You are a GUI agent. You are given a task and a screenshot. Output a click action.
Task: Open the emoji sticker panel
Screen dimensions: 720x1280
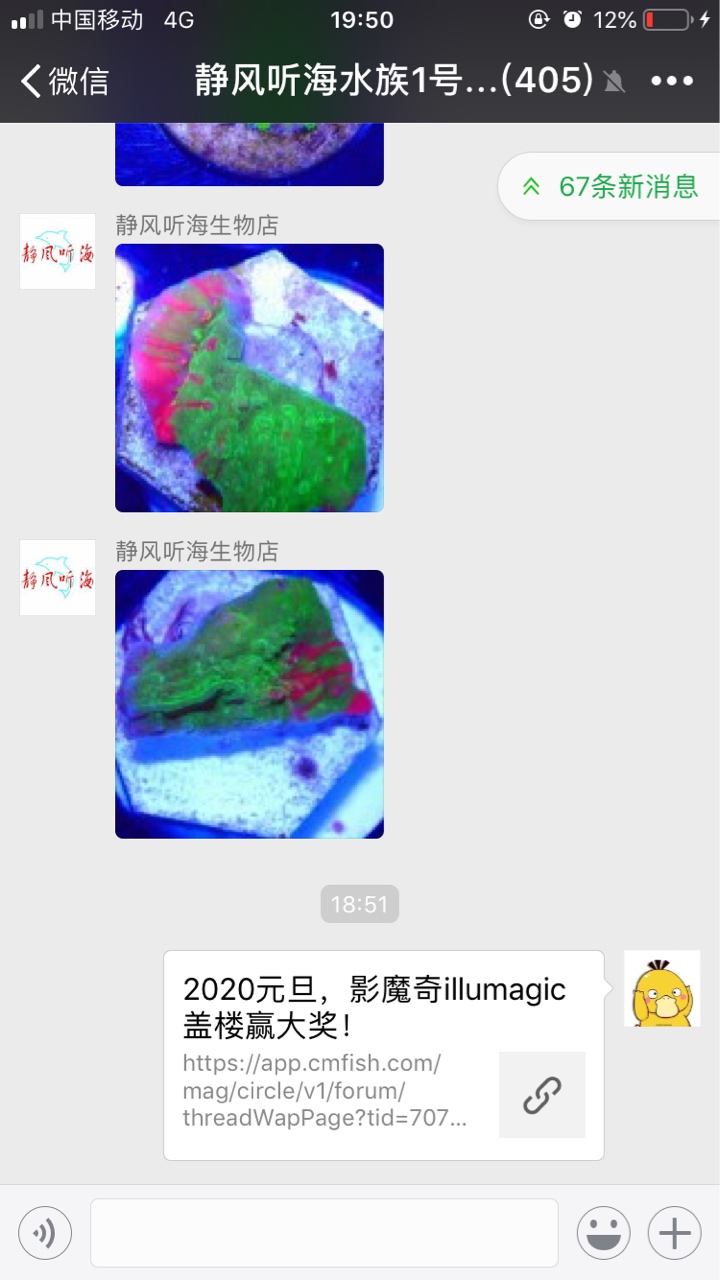point(603,1233)
